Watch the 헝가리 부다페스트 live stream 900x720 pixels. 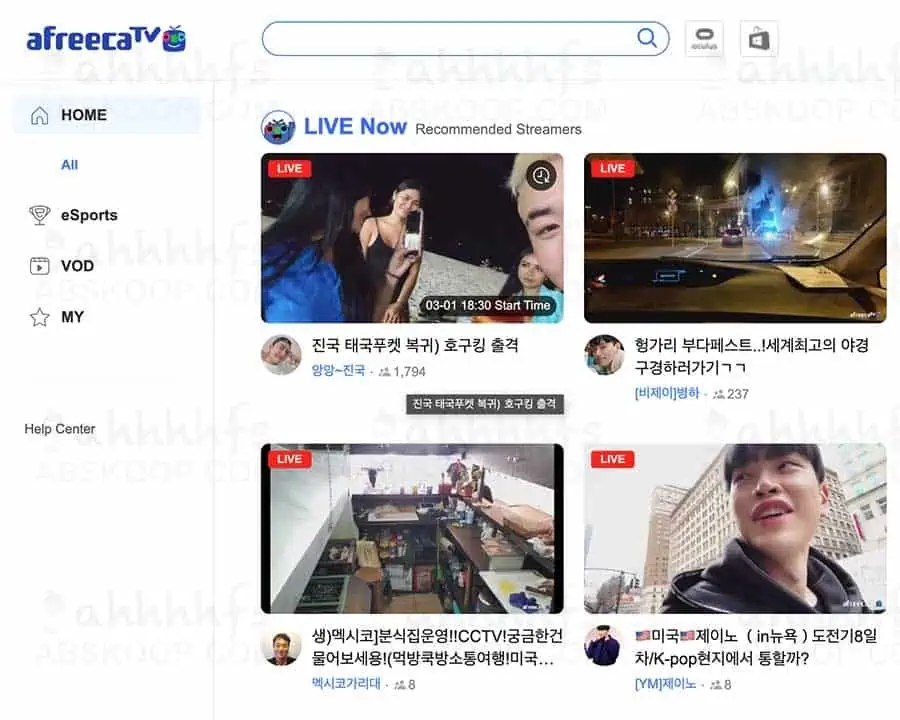[x=734, y=238]
